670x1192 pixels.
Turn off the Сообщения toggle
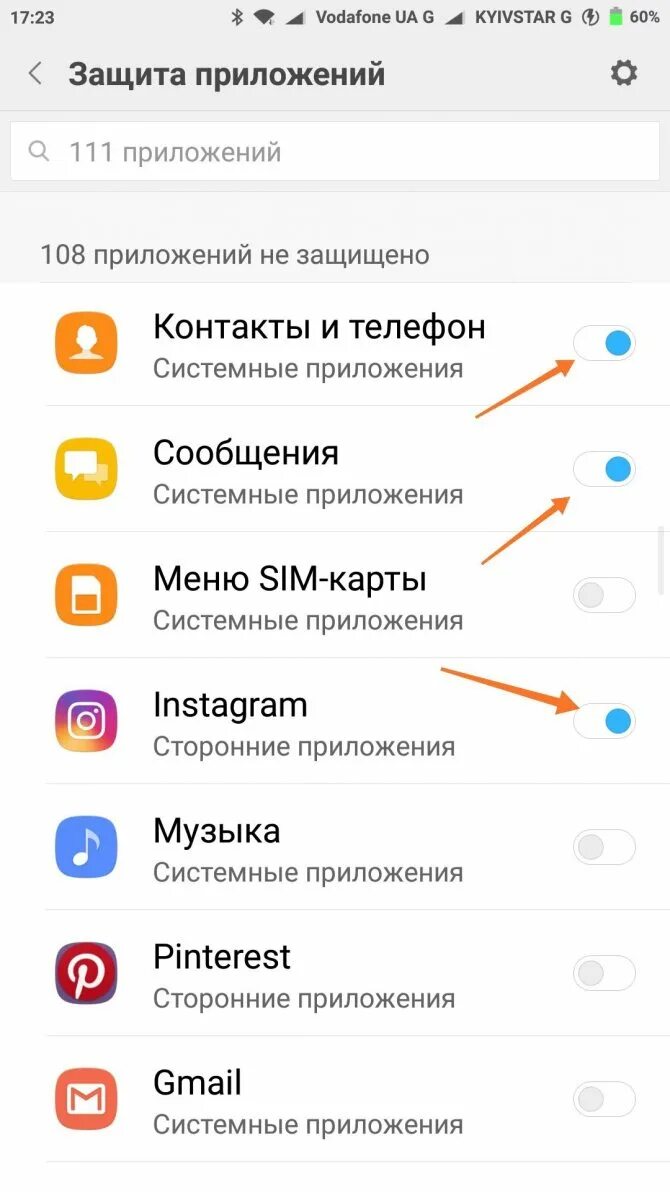coord(604,469)
